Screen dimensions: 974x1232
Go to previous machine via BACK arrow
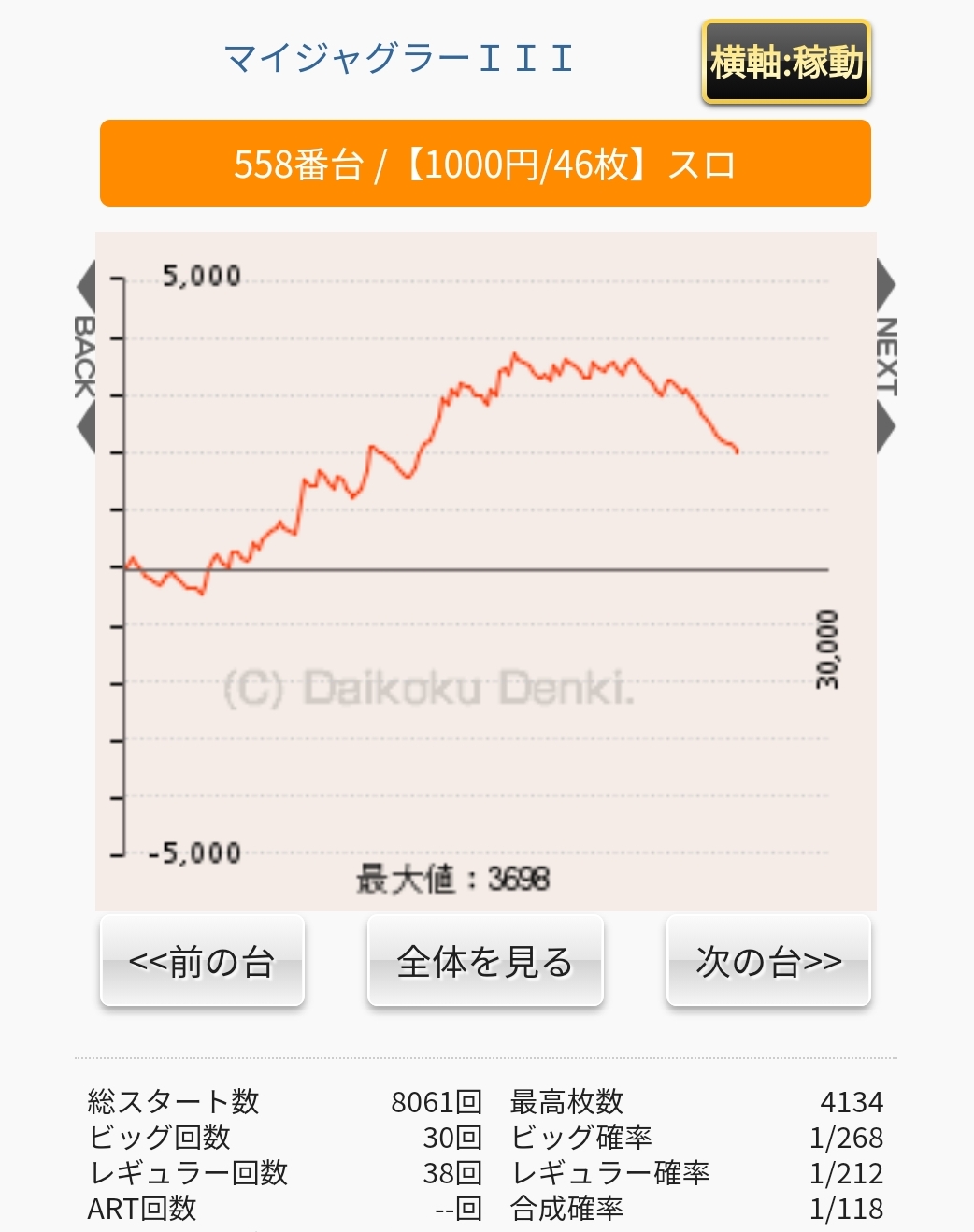84,357
